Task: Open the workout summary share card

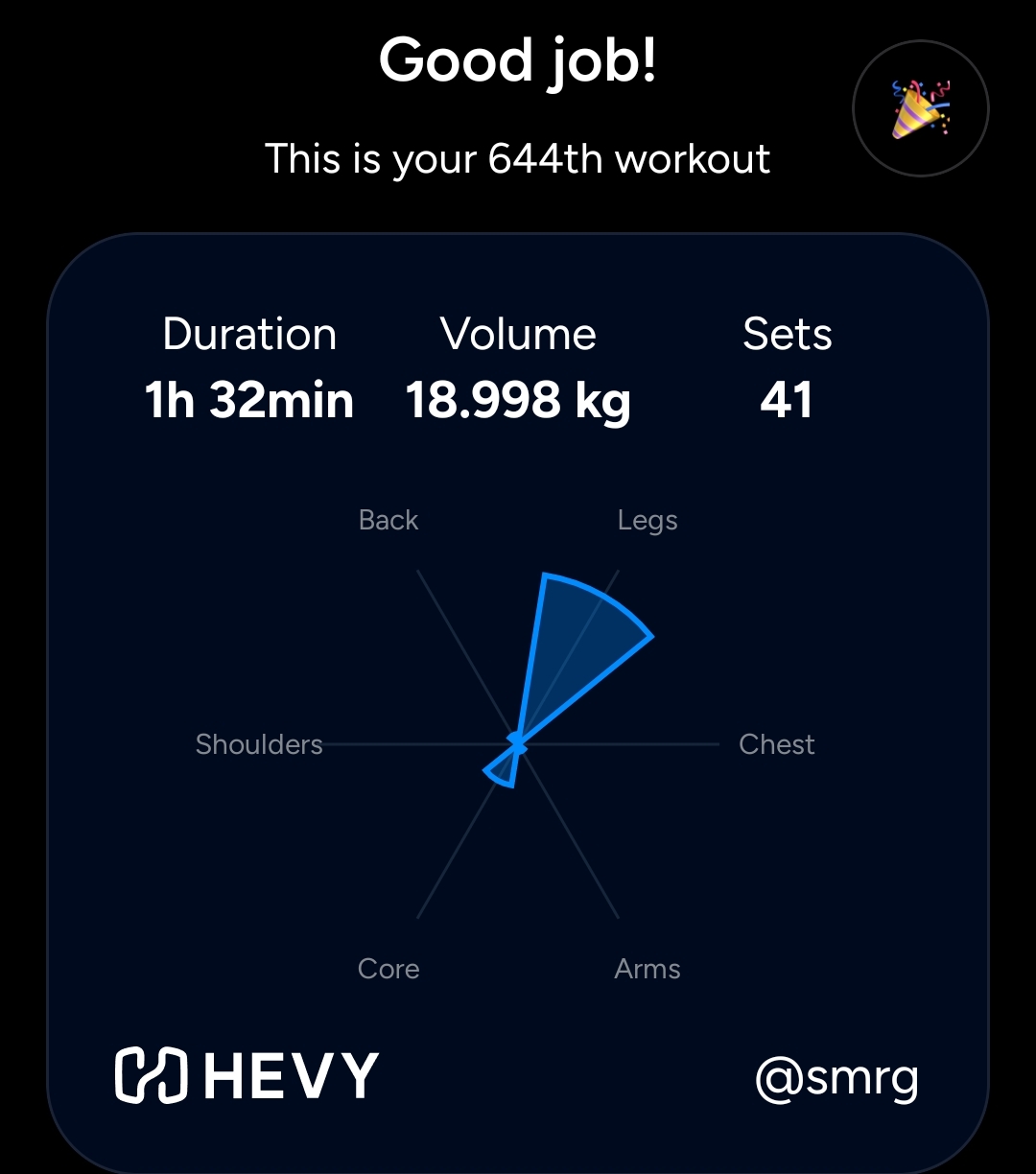Action: coord(518,700)
